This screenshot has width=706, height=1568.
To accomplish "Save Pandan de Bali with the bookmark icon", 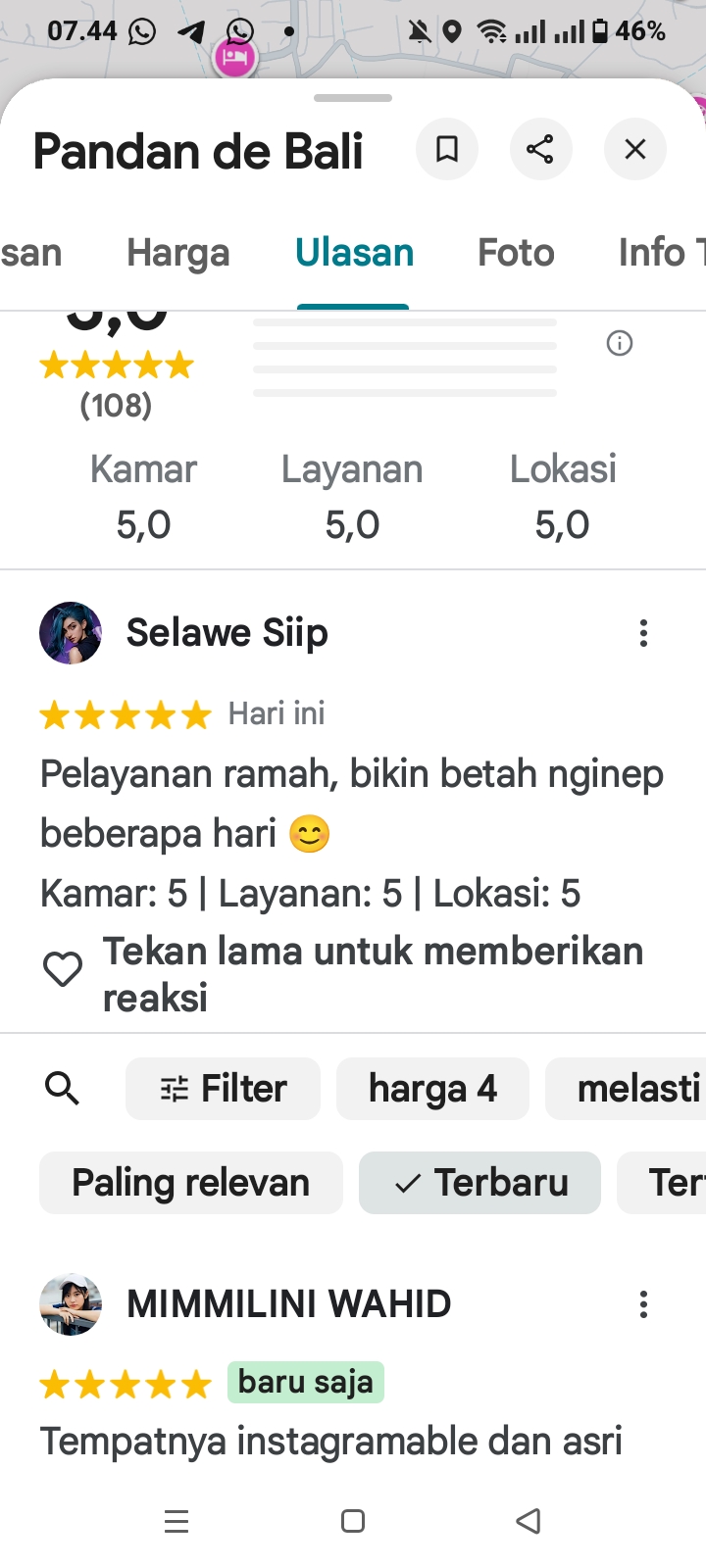I will click(x=447, y=149).
